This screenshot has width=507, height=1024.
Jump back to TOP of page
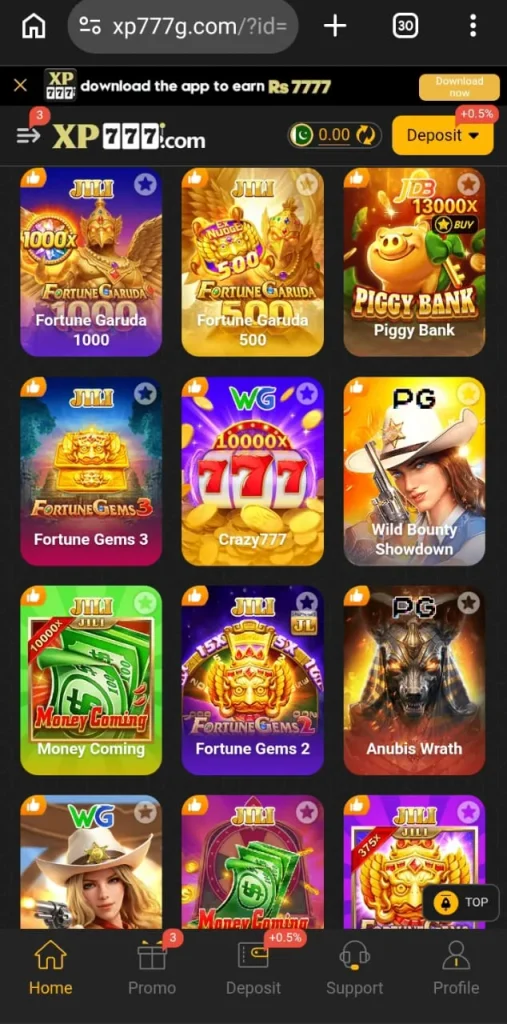click(461, 903)
